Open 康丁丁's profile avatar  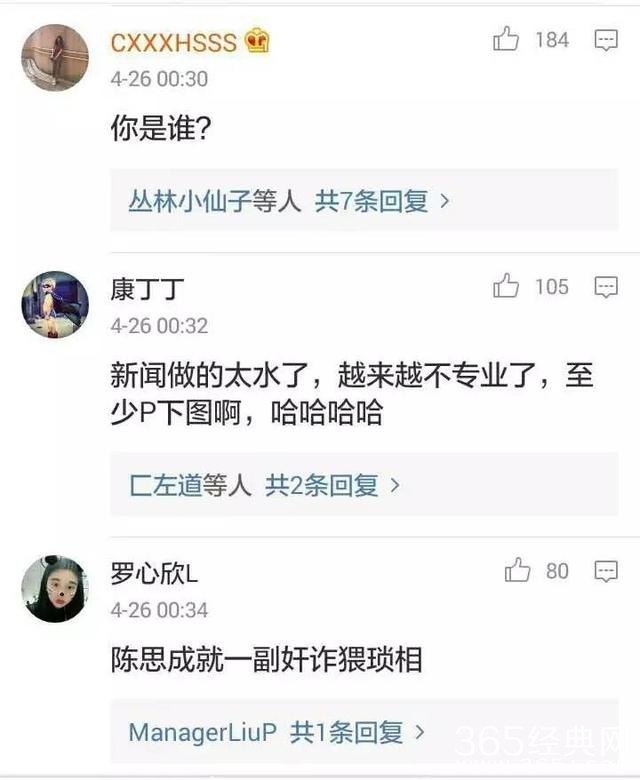tap(55, 305)
